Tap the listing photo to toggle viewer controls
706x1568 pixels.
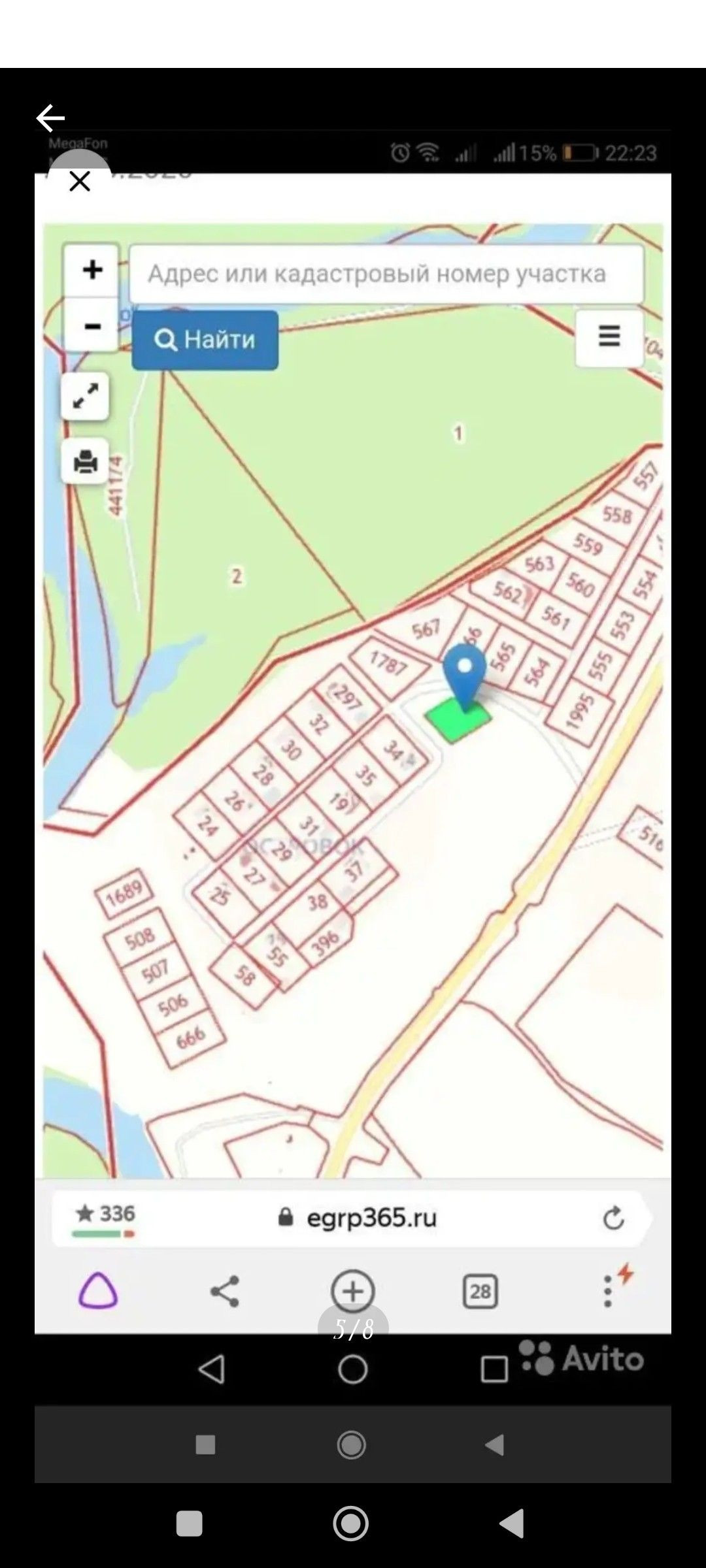(353, 784)
